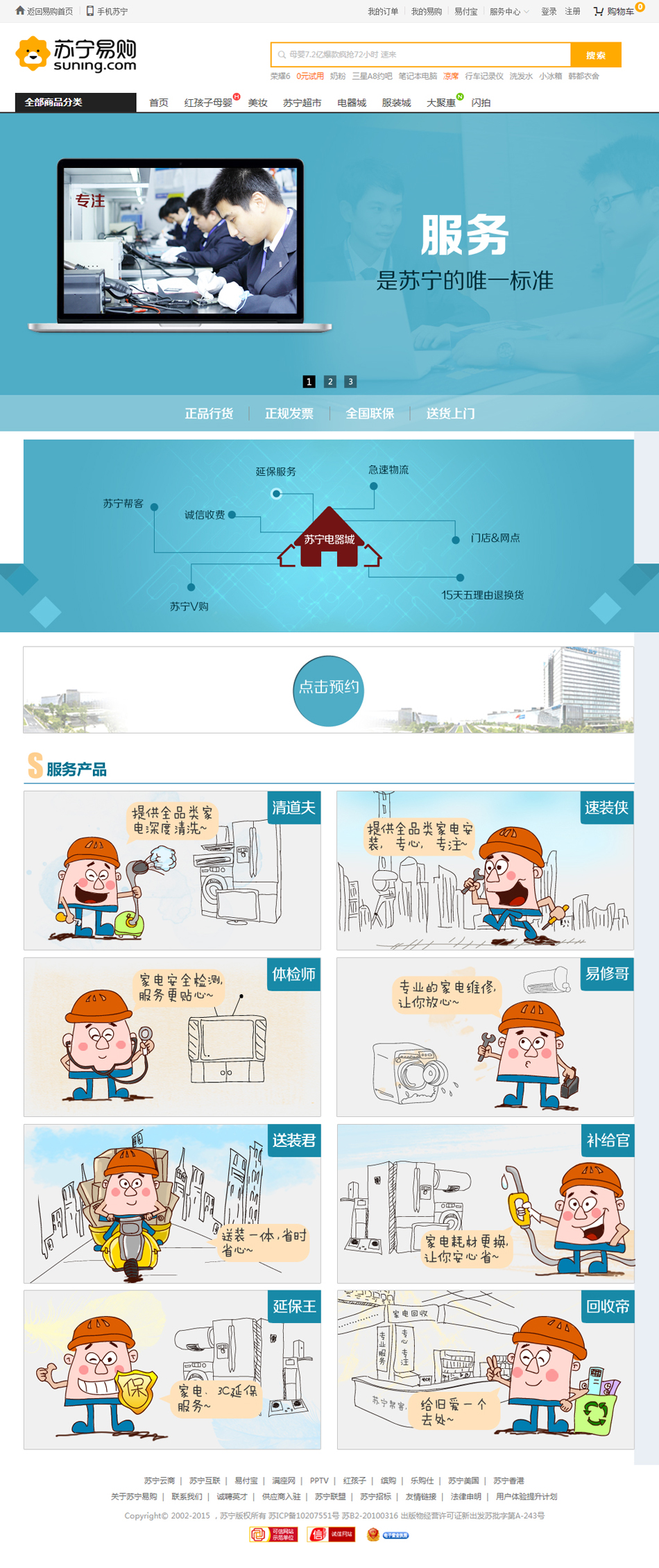Select banner slide 2 indicator
Image resolution: width=659 pixels, height=1568 pixels.
point(330,382)
